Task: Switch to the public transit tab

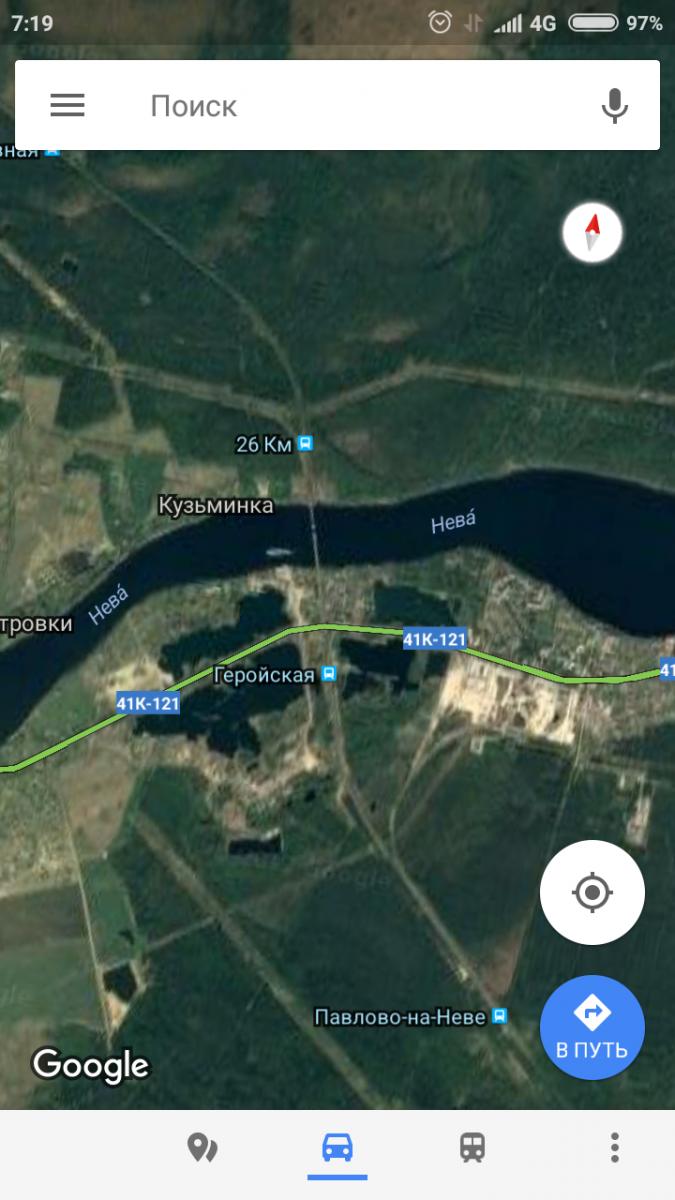Action: click(473, 1147)
